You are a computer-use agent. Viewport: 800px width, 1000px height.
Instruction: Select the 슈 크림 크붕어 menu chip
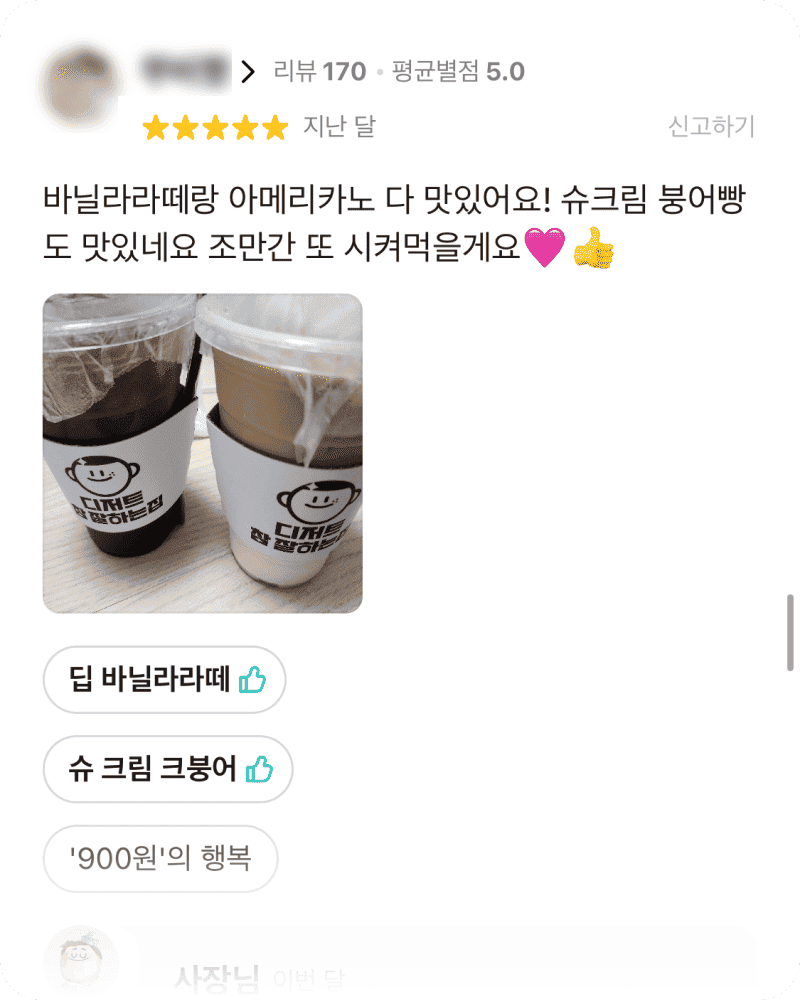click(x=168, y=769)
